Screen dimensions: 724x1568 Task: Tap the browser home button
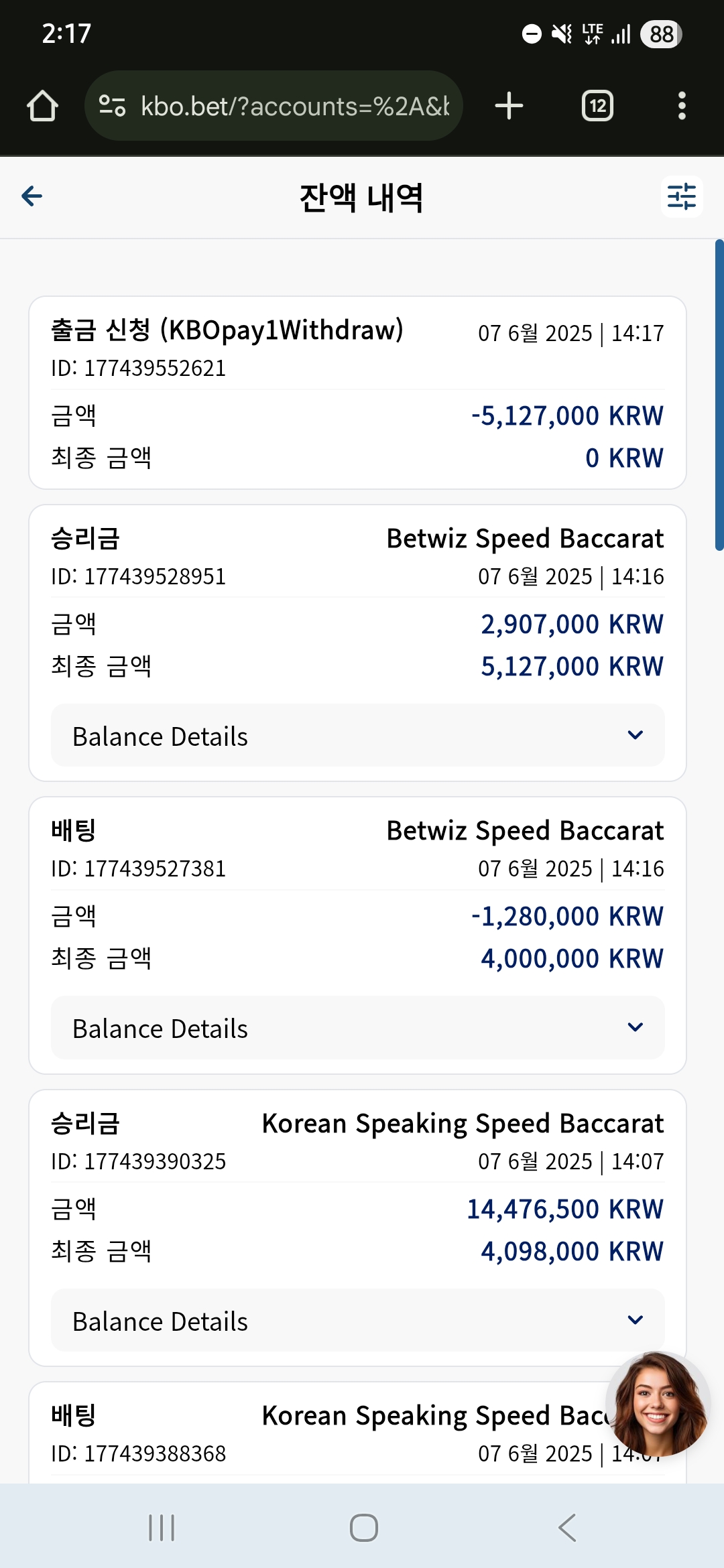42,106
